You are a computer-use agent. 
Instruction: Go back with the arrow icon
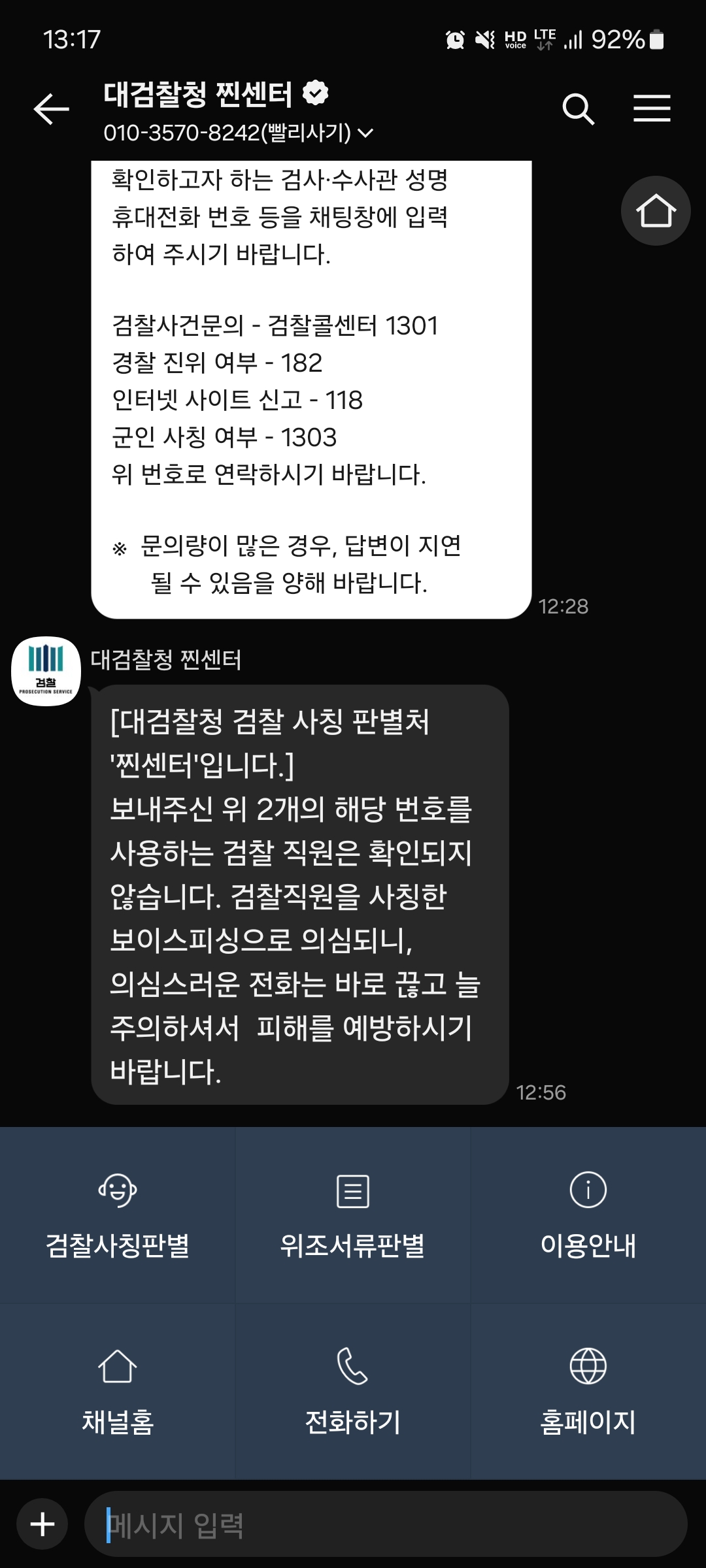[x=52, y=108]
